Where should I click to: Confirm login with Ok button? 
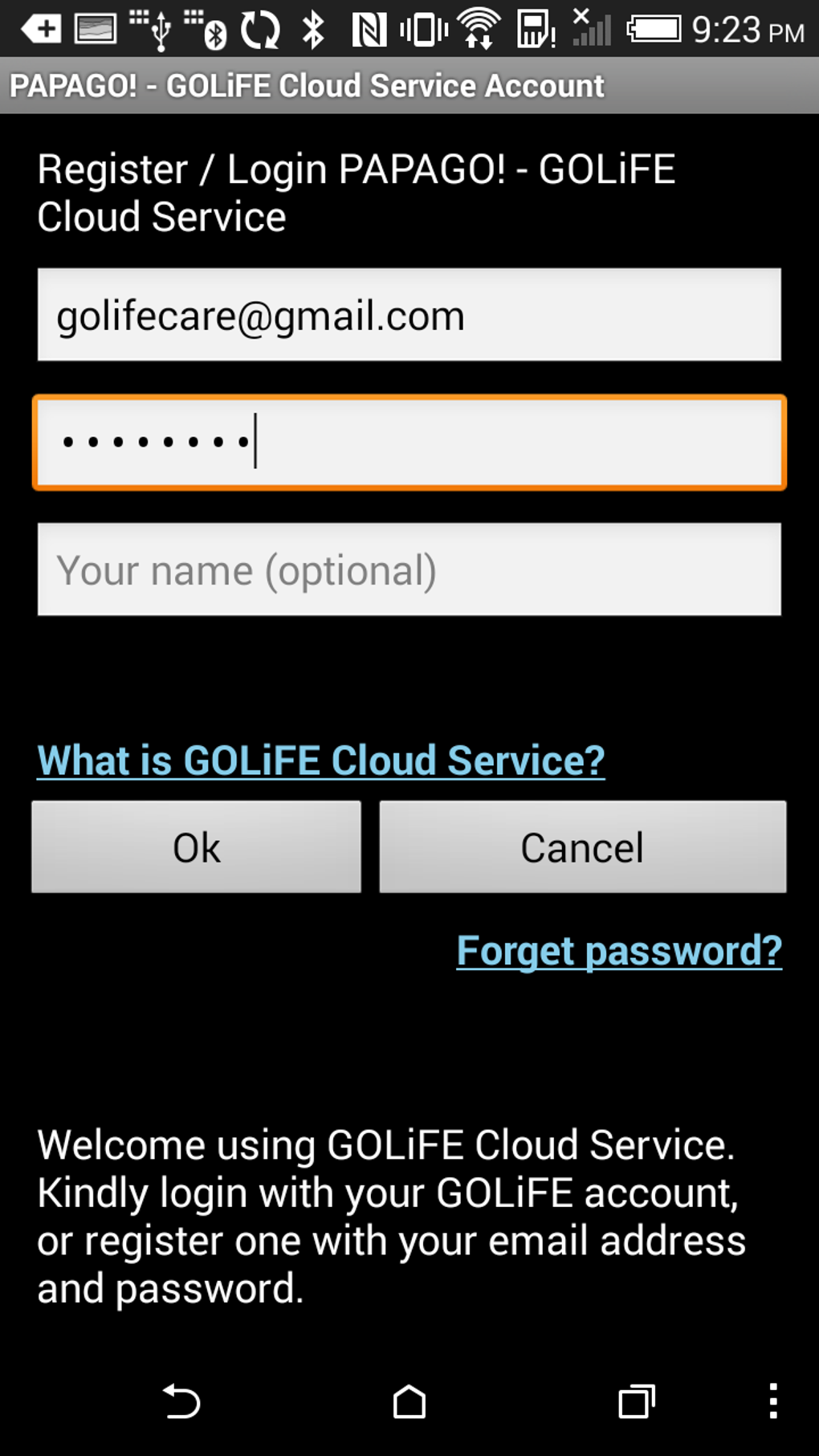(x=196, y=846)
